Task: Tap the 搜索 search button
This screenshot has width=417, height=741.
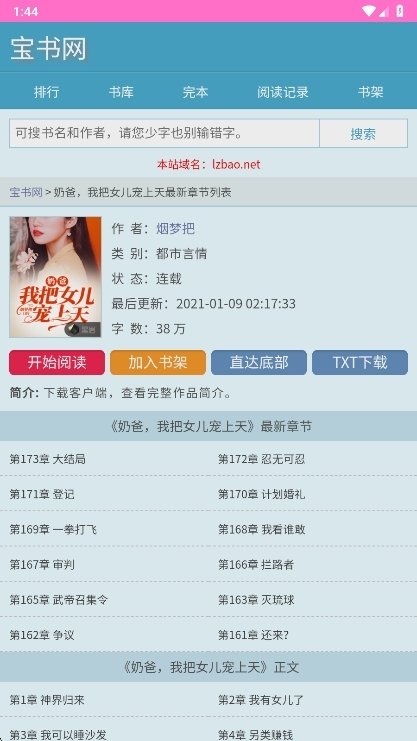Action: coord(363,134)
